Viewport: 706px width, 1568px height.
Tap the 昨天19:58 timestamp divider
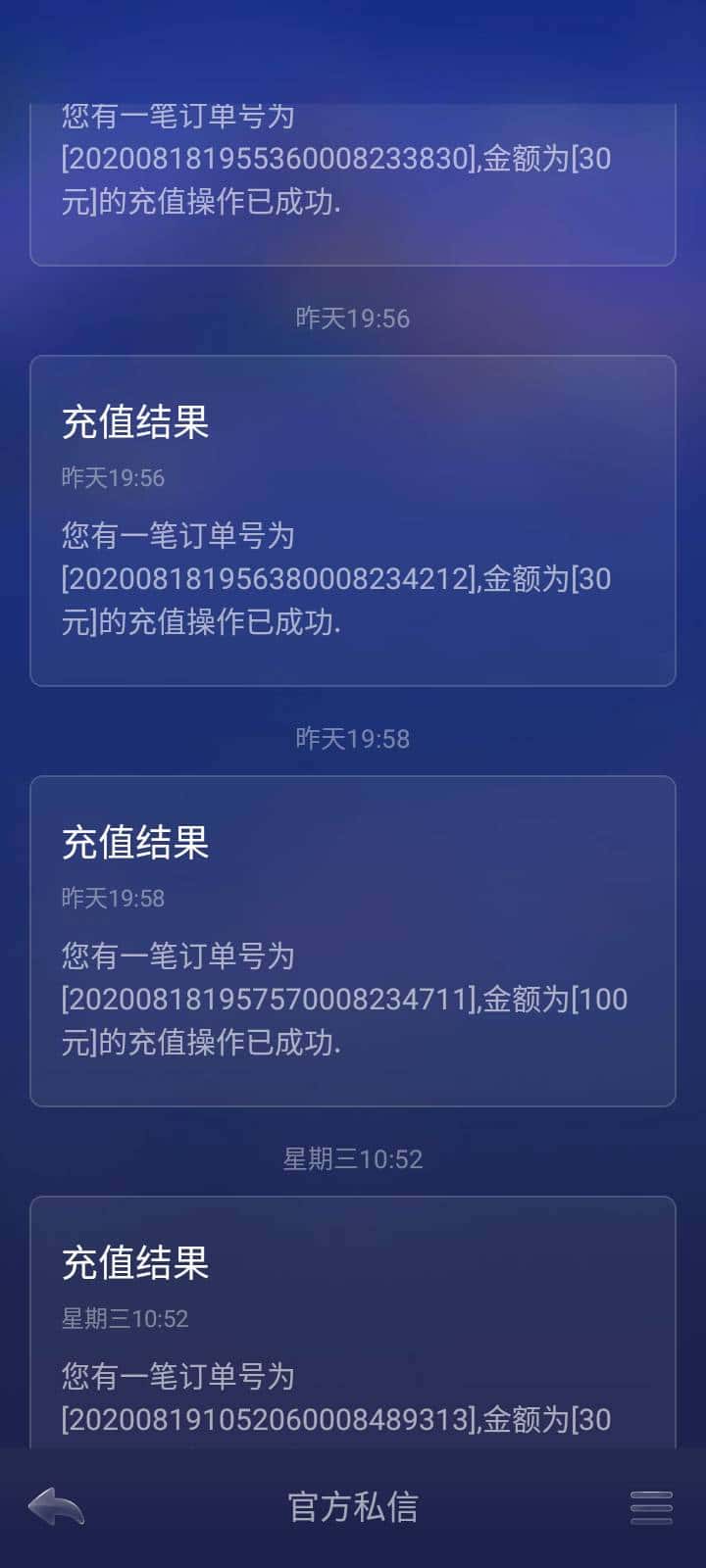point(353,738)
